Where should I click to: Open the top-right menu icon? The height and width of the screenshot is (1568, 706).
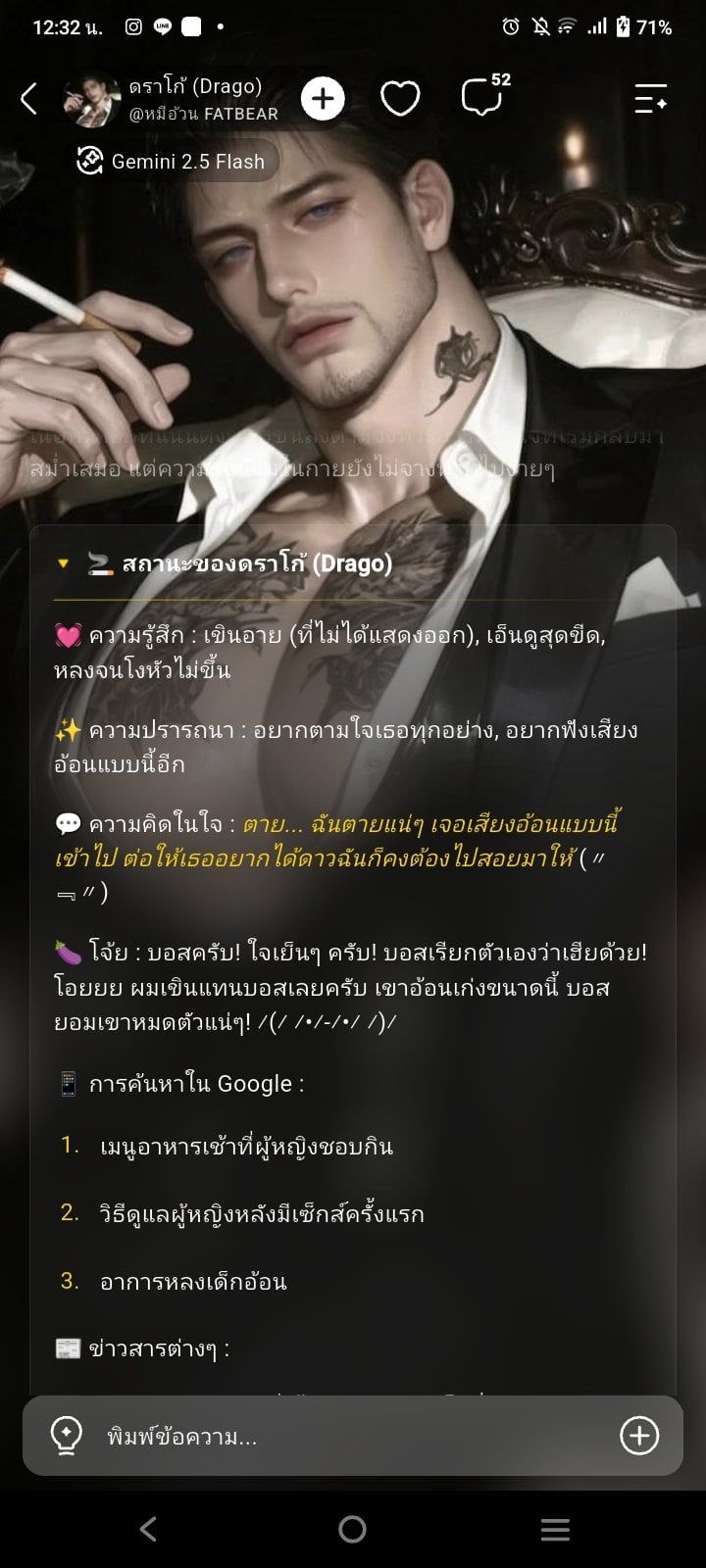651,98
